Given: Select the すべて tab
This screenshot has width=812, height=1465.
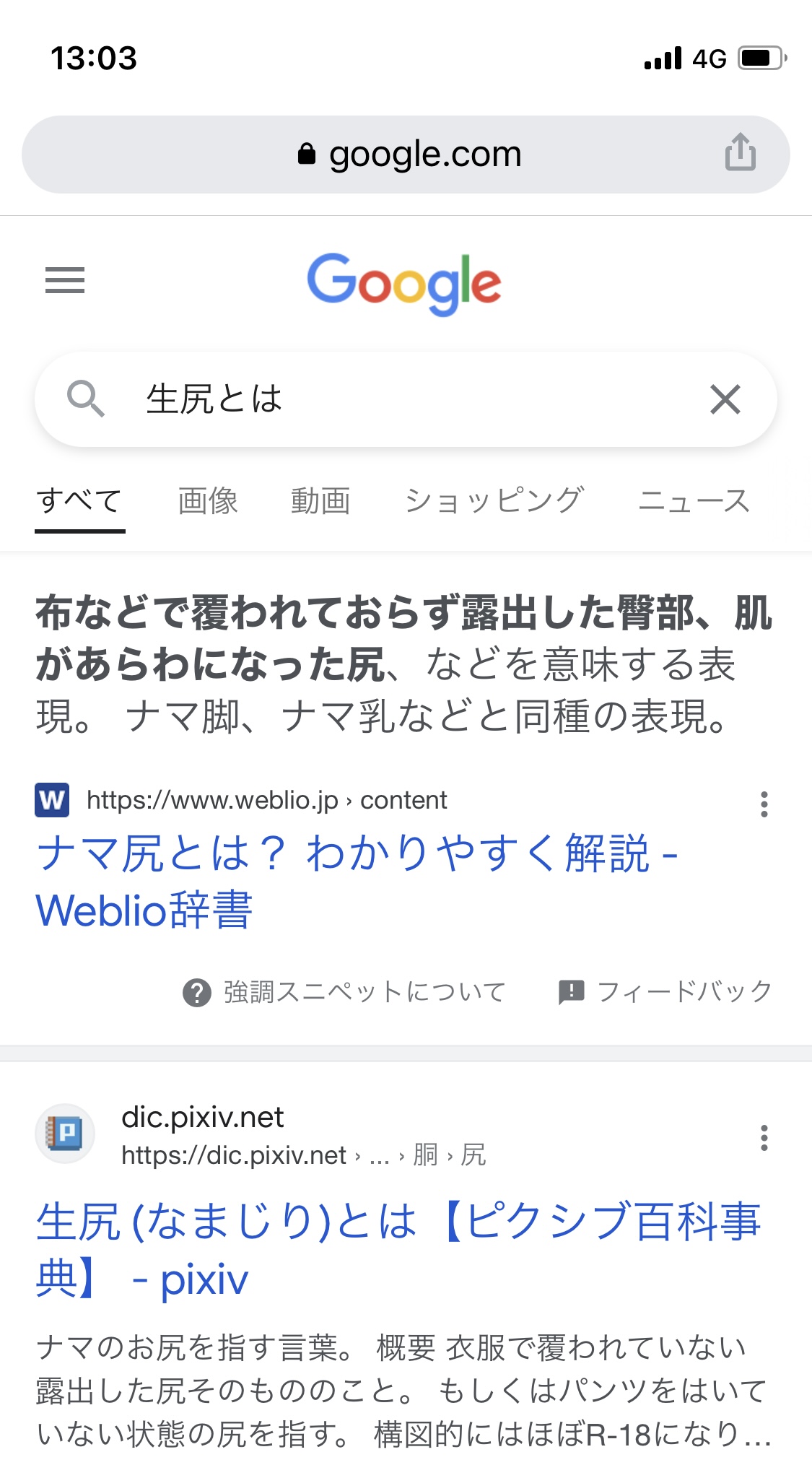Looking at the screenshot, I should 79,500.
